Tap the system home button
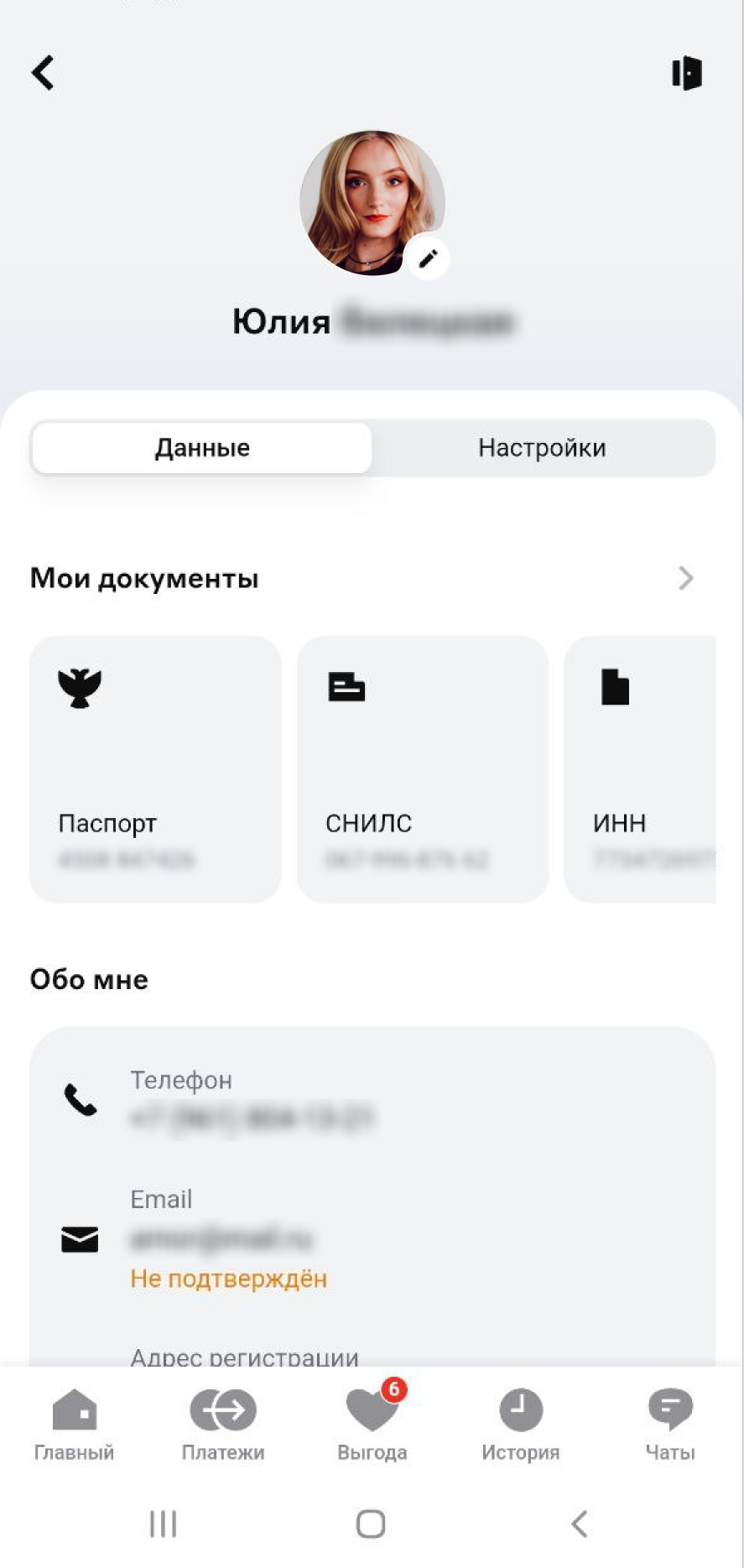Image resolution: width=744 pixels, height=1568 pixels. 371,1524
